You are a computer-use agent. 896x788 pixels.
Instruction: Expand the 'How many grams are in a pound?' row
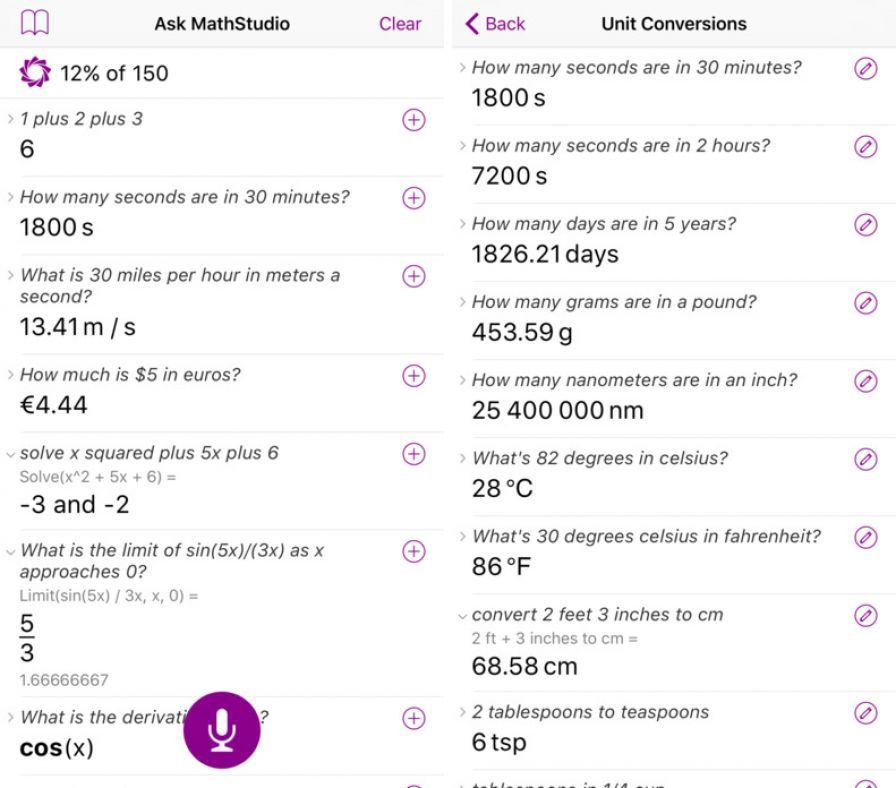(x=462, y=302)
